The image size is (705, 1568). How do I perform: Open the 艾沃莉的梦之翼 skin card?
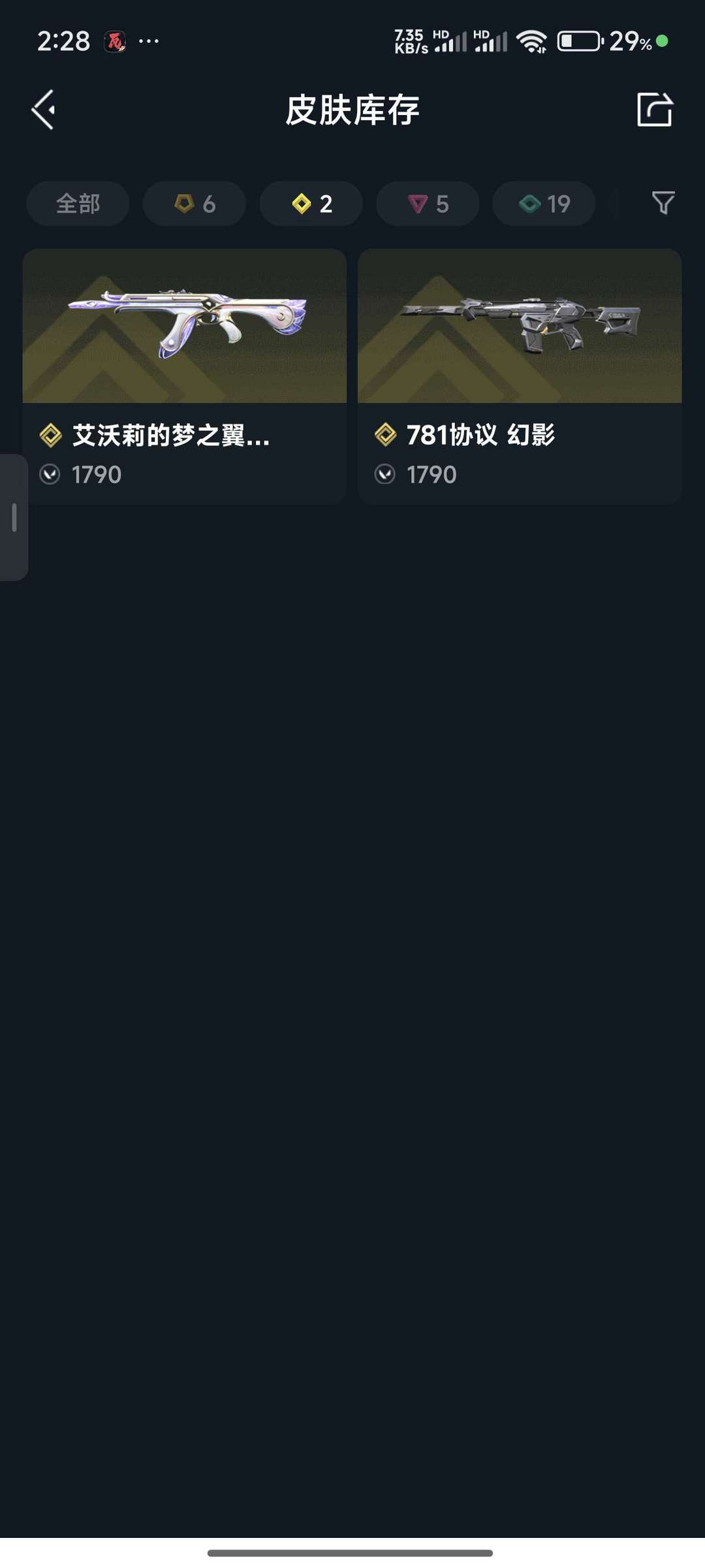185,376
